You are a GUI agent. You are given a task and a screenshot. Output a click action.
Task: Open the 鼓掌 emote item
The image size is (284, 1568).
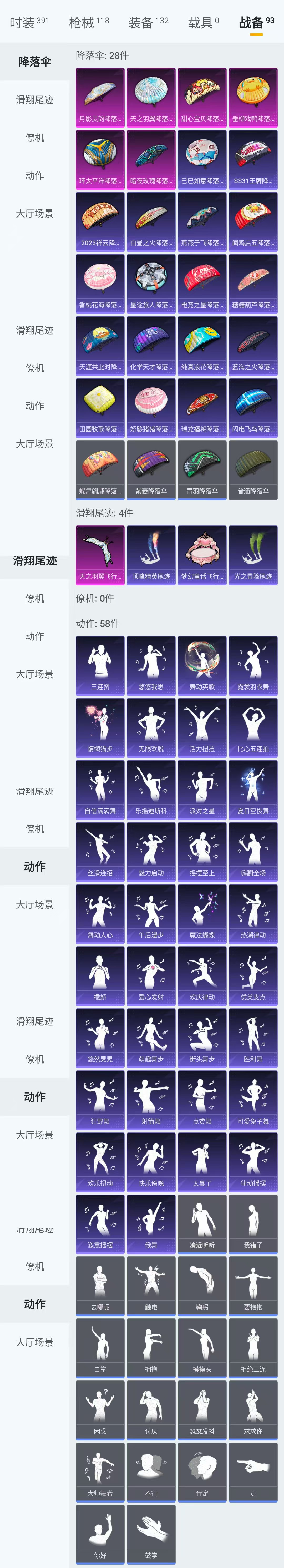pos(151,1534)
